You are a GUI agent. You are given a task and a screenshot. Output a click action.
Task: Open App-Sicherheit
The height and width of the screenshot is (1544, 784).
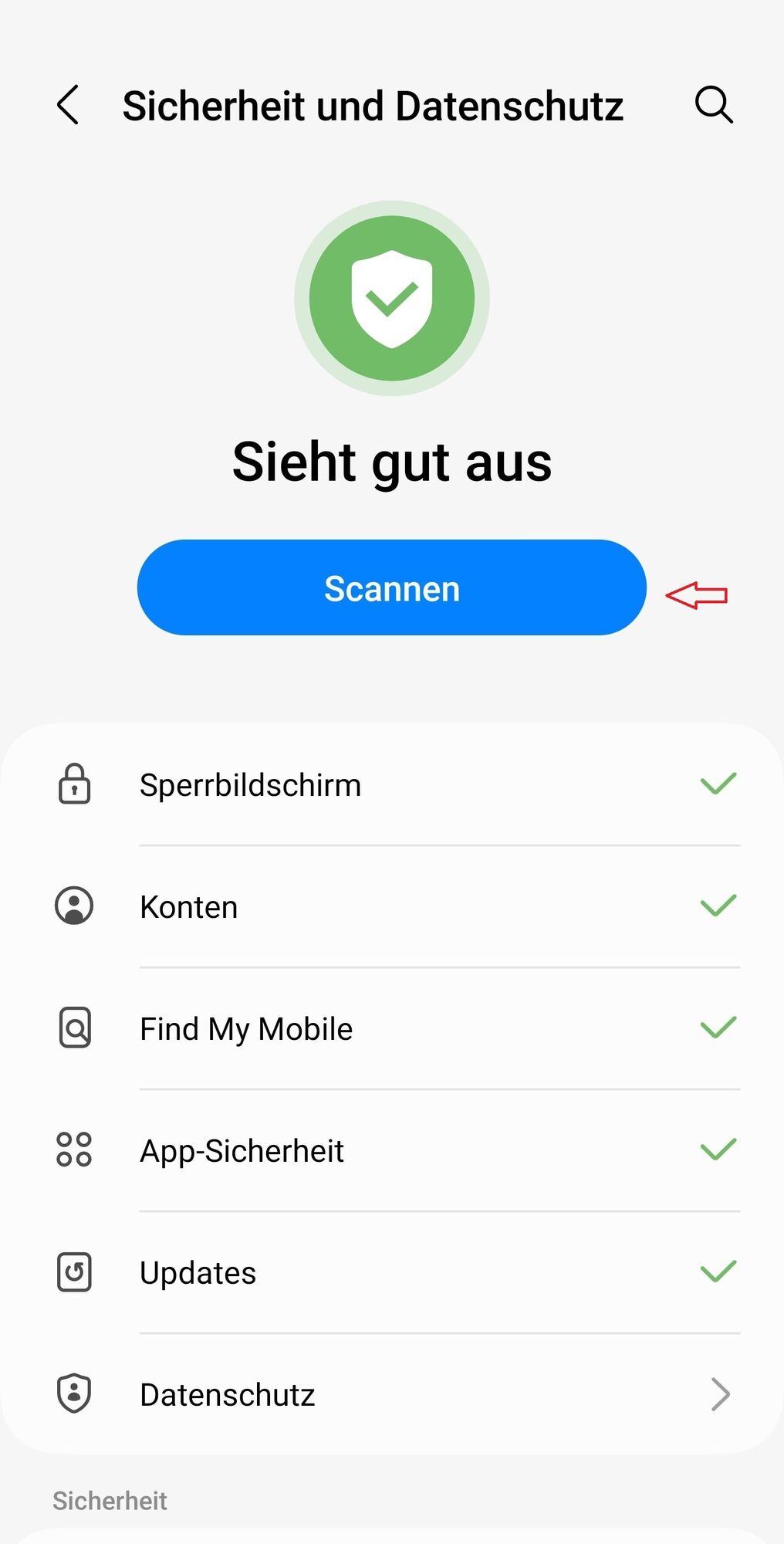392,1151
